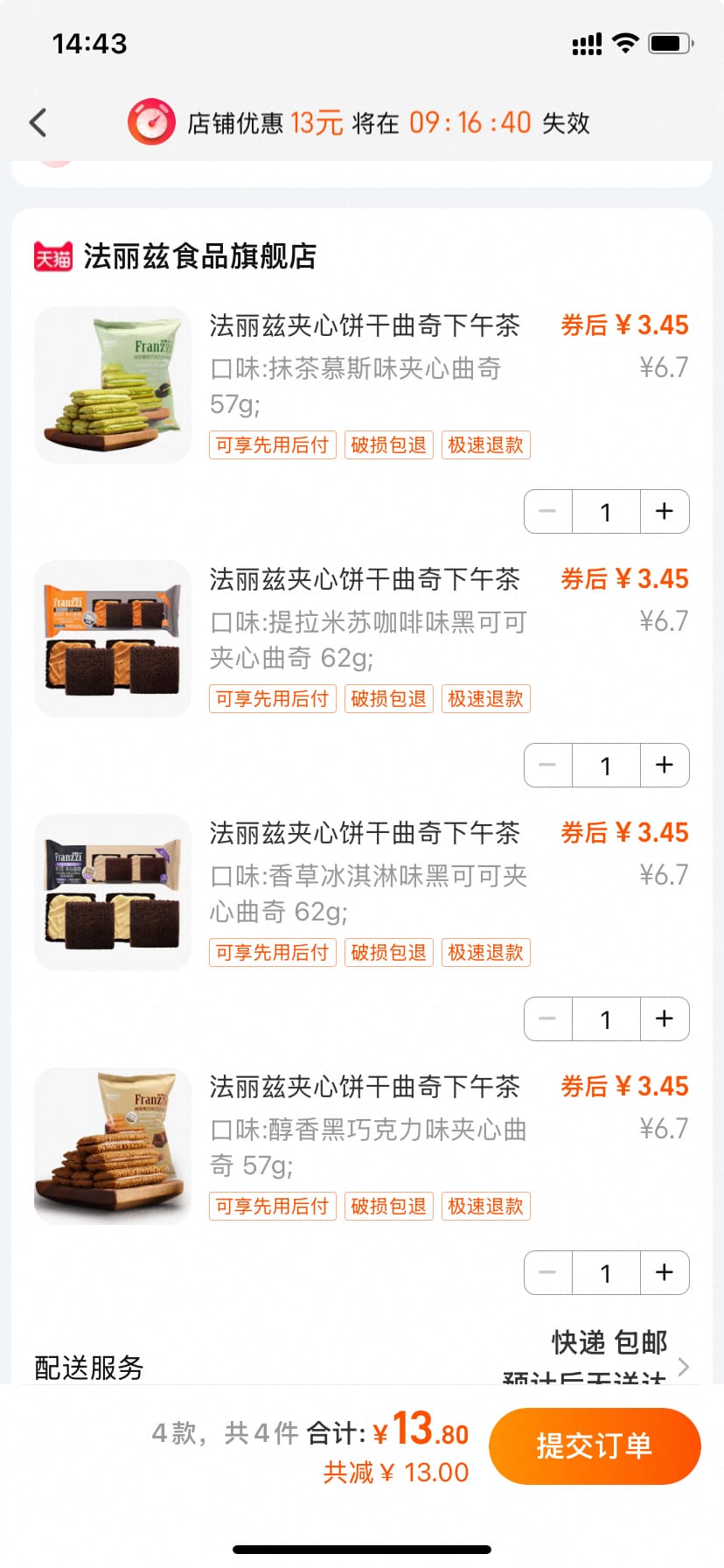Tap 提交订单 to submit the order

595,1445
